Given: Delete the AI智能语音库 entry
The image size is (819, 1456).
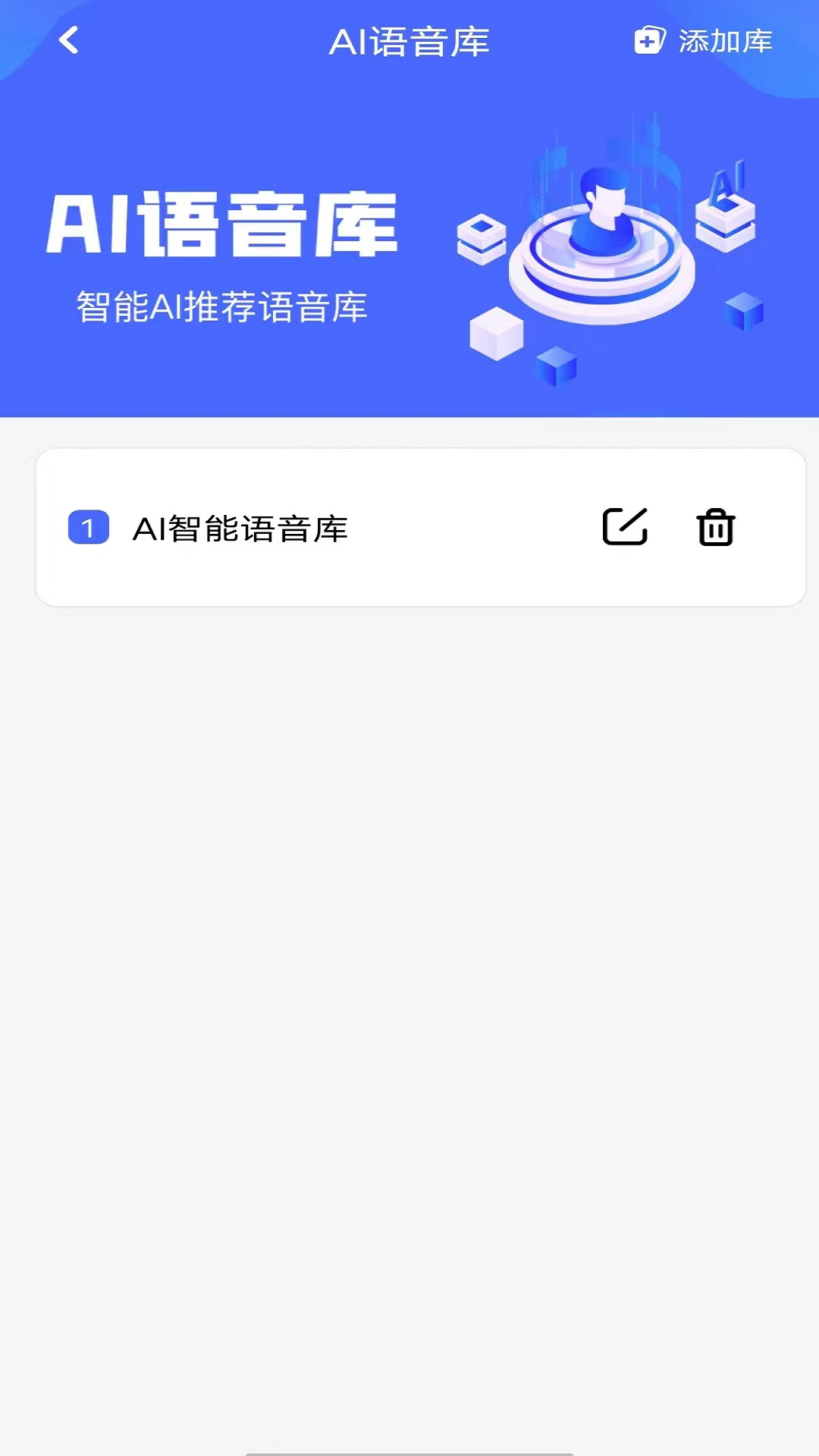Looking at the screenshot, I should click(x=716, y=527).
